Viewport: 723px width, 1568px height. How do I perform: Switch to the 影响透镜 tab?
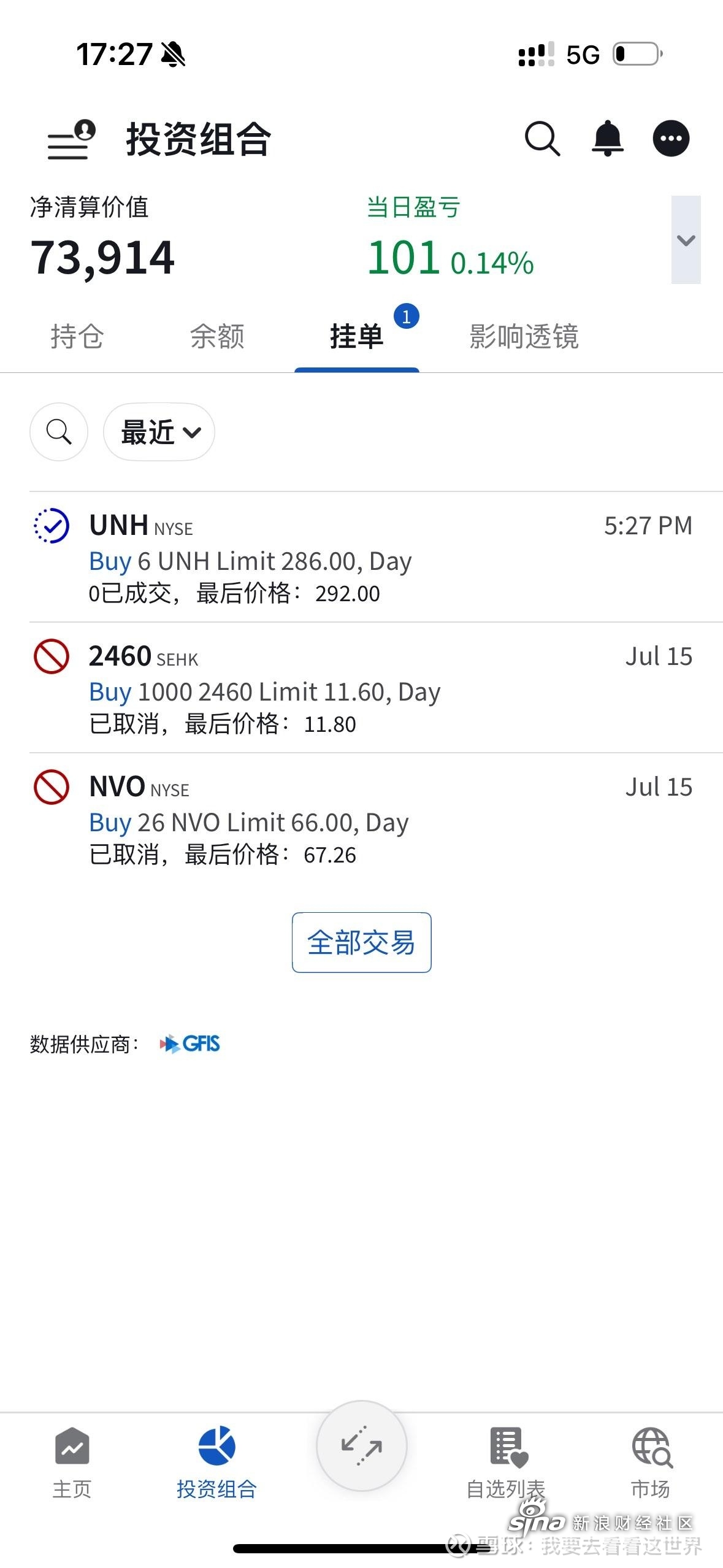point(524,337)
